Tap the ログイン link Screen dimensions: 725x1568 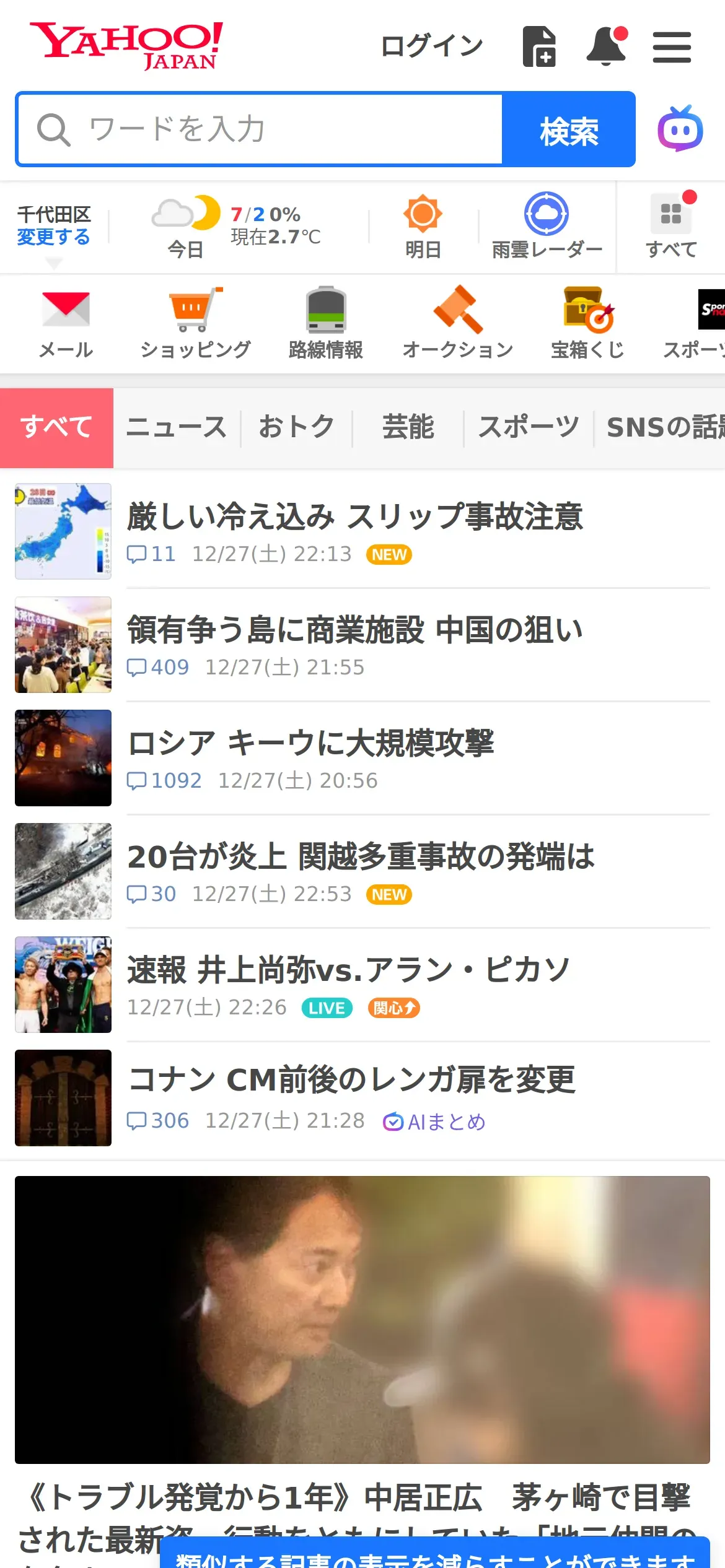tap(432, 46)
